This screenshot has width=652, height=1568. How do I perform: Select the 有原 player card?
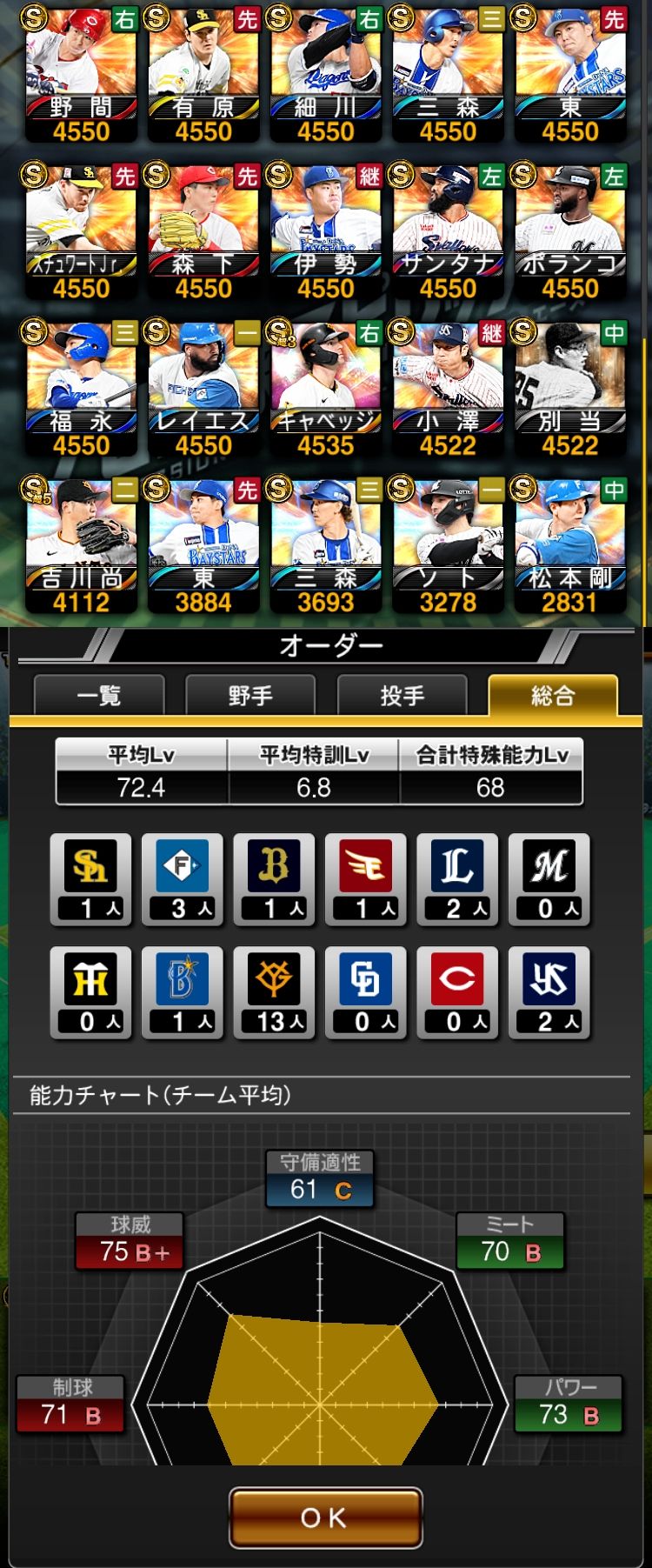coord(203,74)
